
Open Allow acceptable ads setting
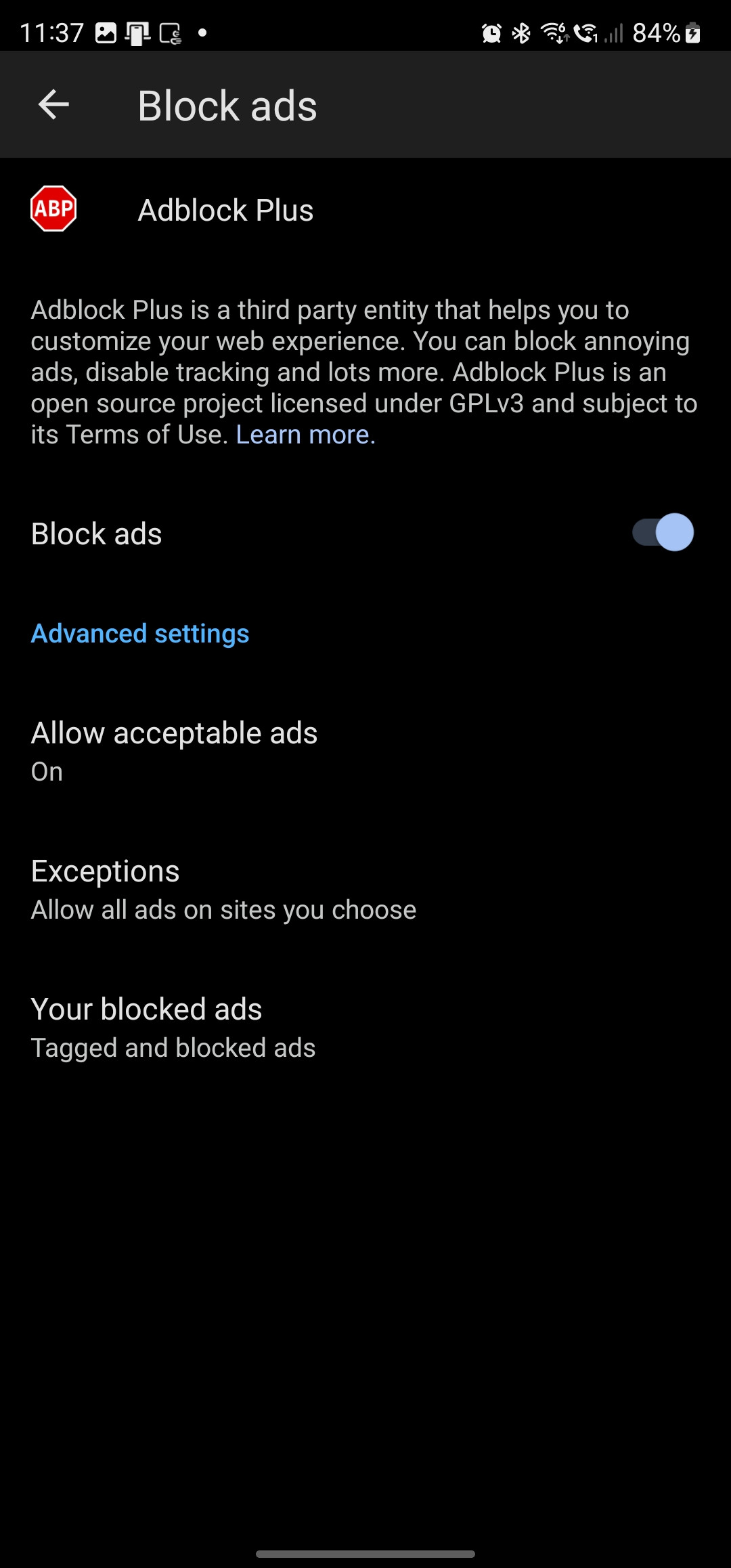(365, 752)
